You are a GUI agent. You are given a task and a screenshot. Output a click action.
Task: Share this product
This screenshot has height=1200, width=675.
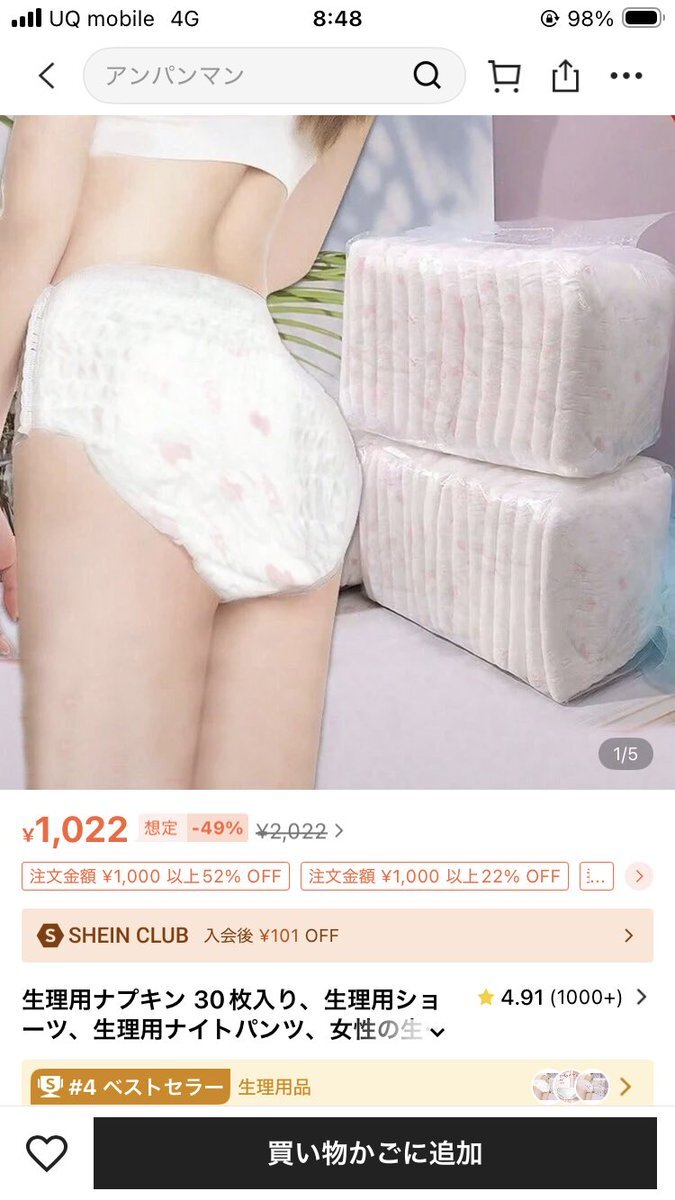coord(565,76)
